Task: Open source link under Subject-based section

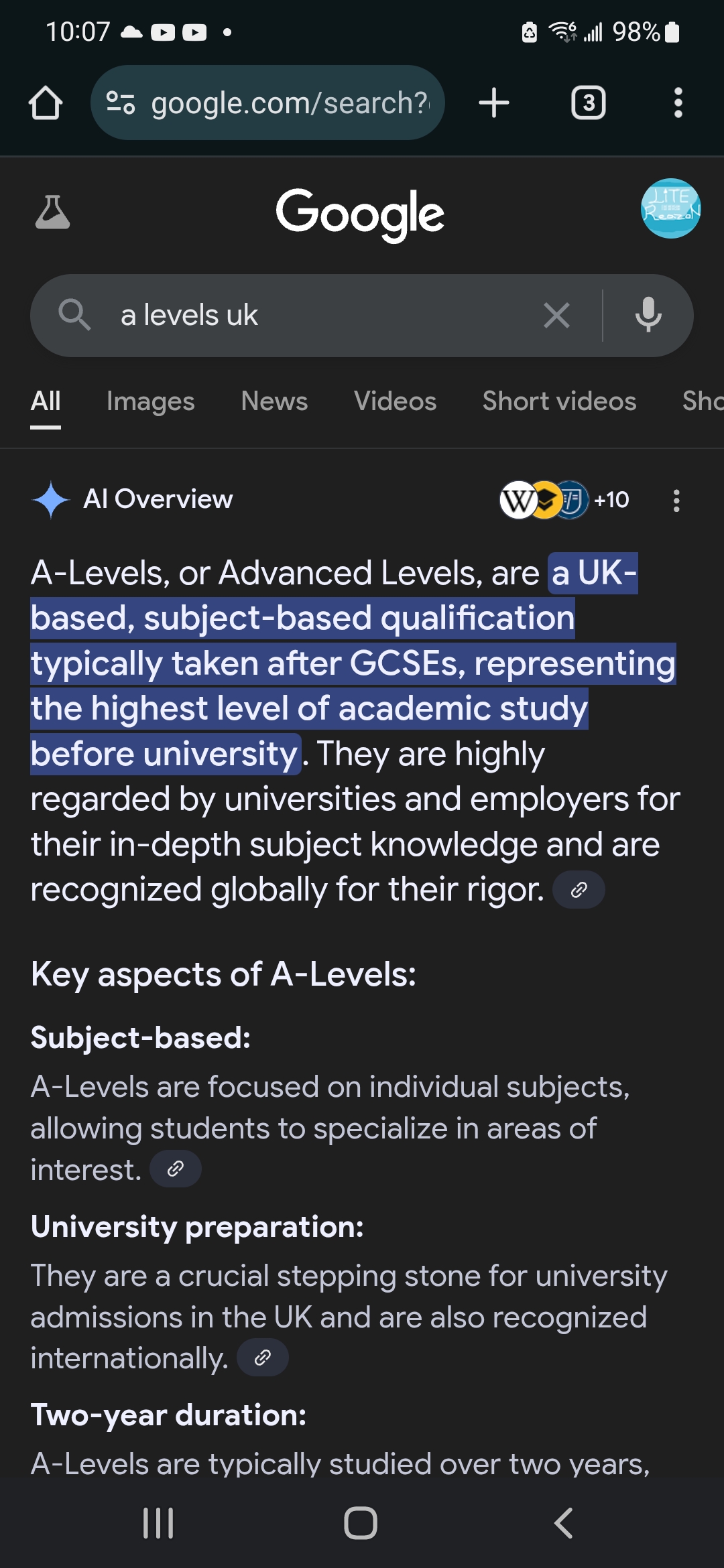Action: point(176,1169)
